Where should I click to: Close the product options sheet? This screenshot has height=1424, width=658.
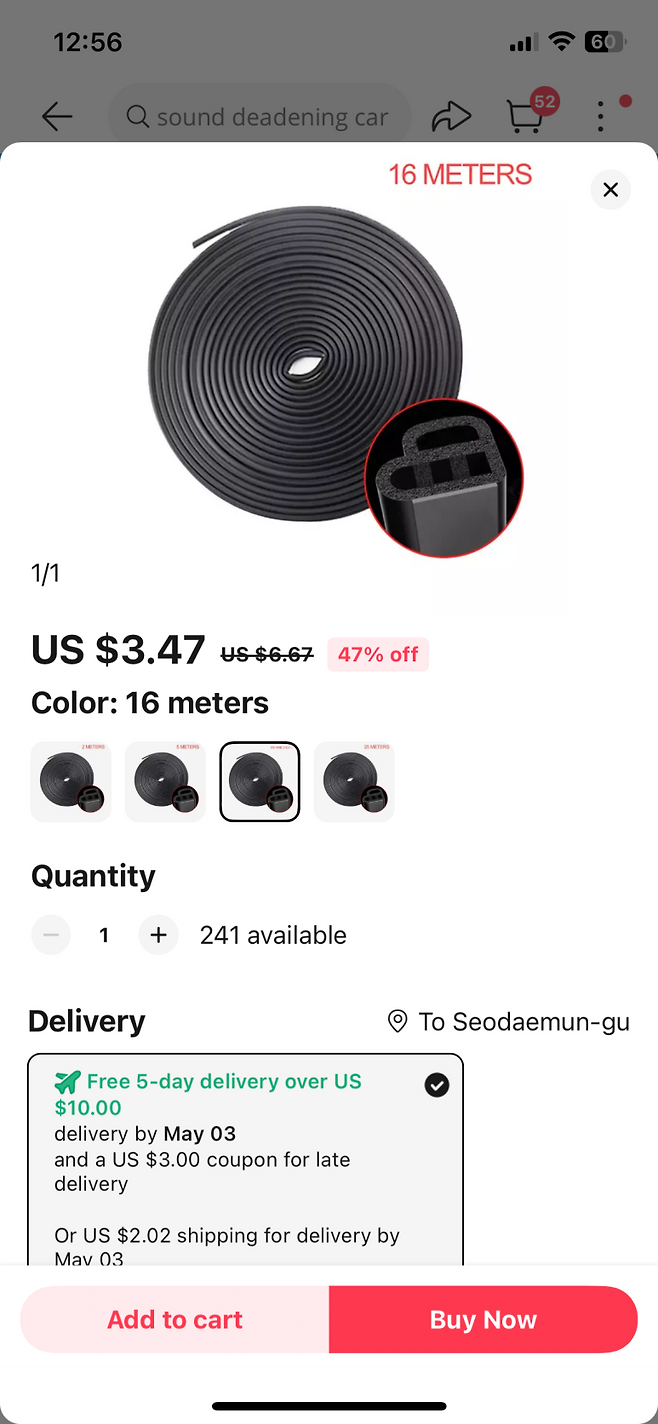coord(610,190)
